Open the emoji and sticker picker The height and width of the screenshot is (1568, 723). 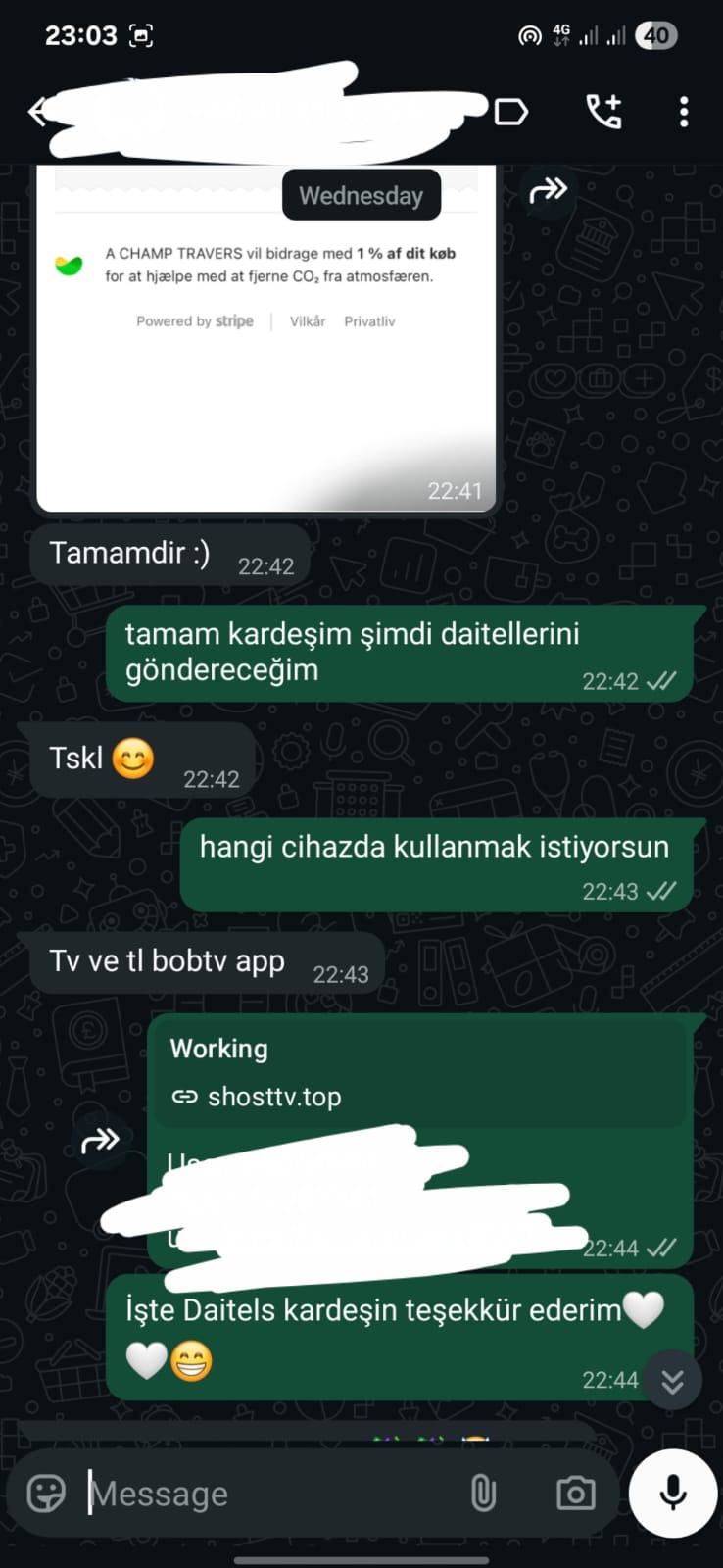tap(46, 1494)
